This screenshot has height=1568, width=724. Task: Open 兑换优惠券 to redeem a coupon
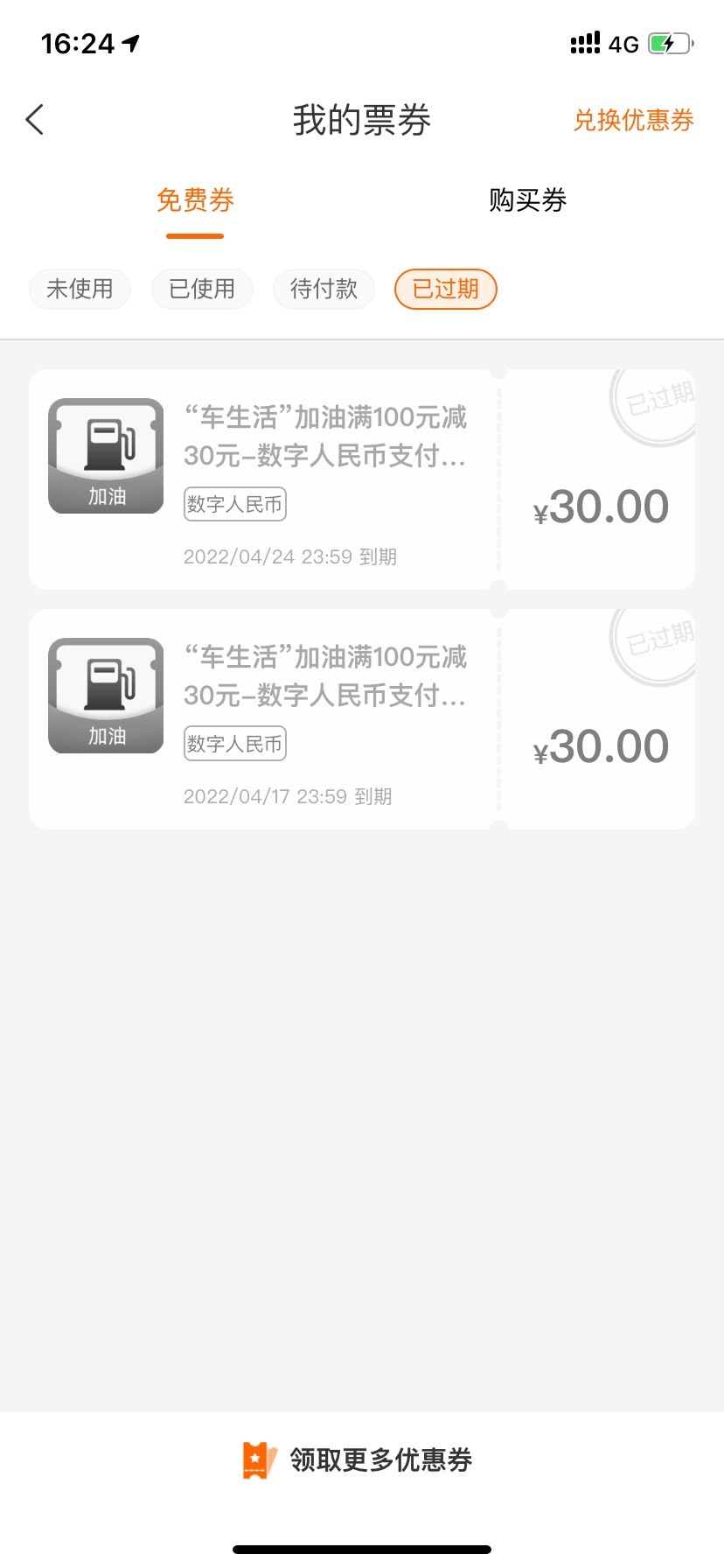pos(633,120)
